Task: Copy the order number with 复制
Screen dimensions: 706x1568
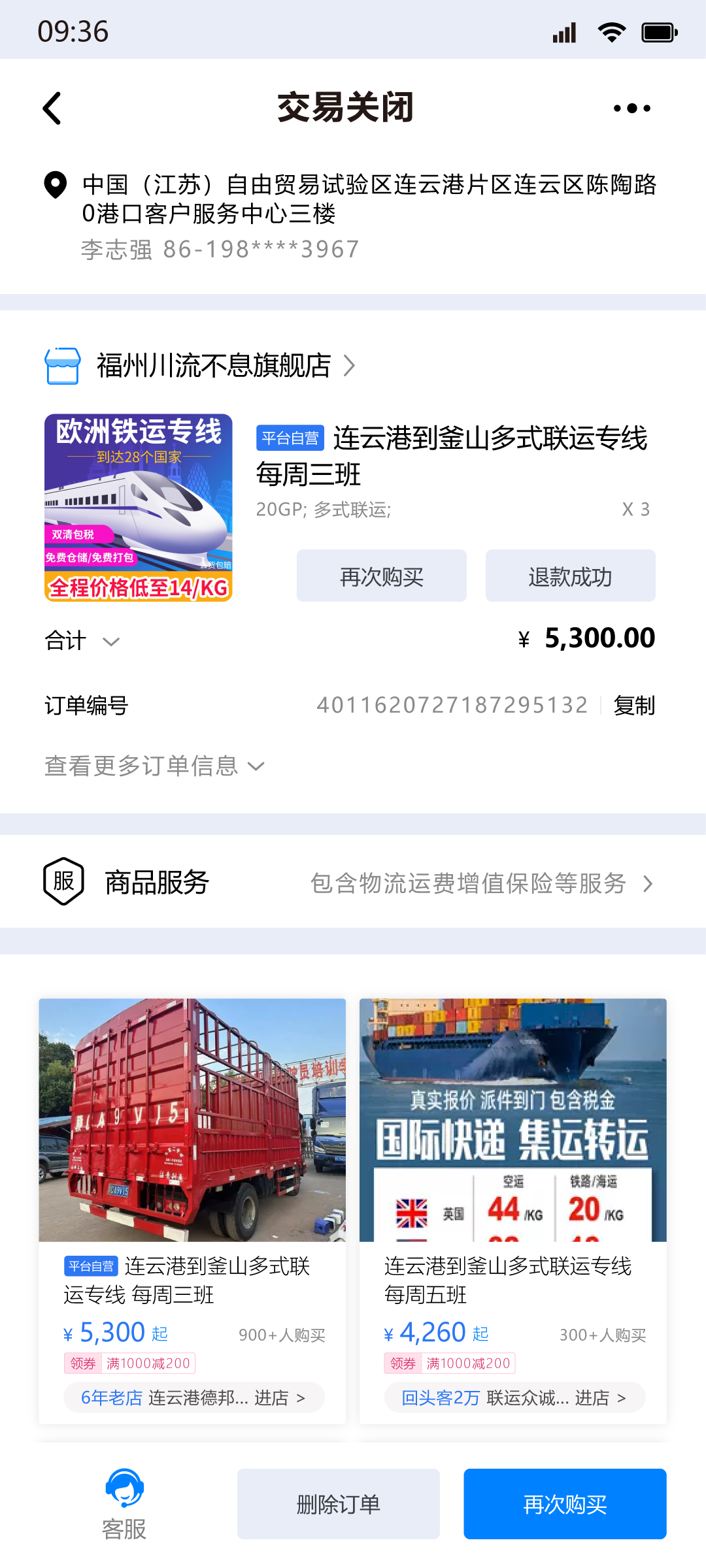Action: coord(633,706)
